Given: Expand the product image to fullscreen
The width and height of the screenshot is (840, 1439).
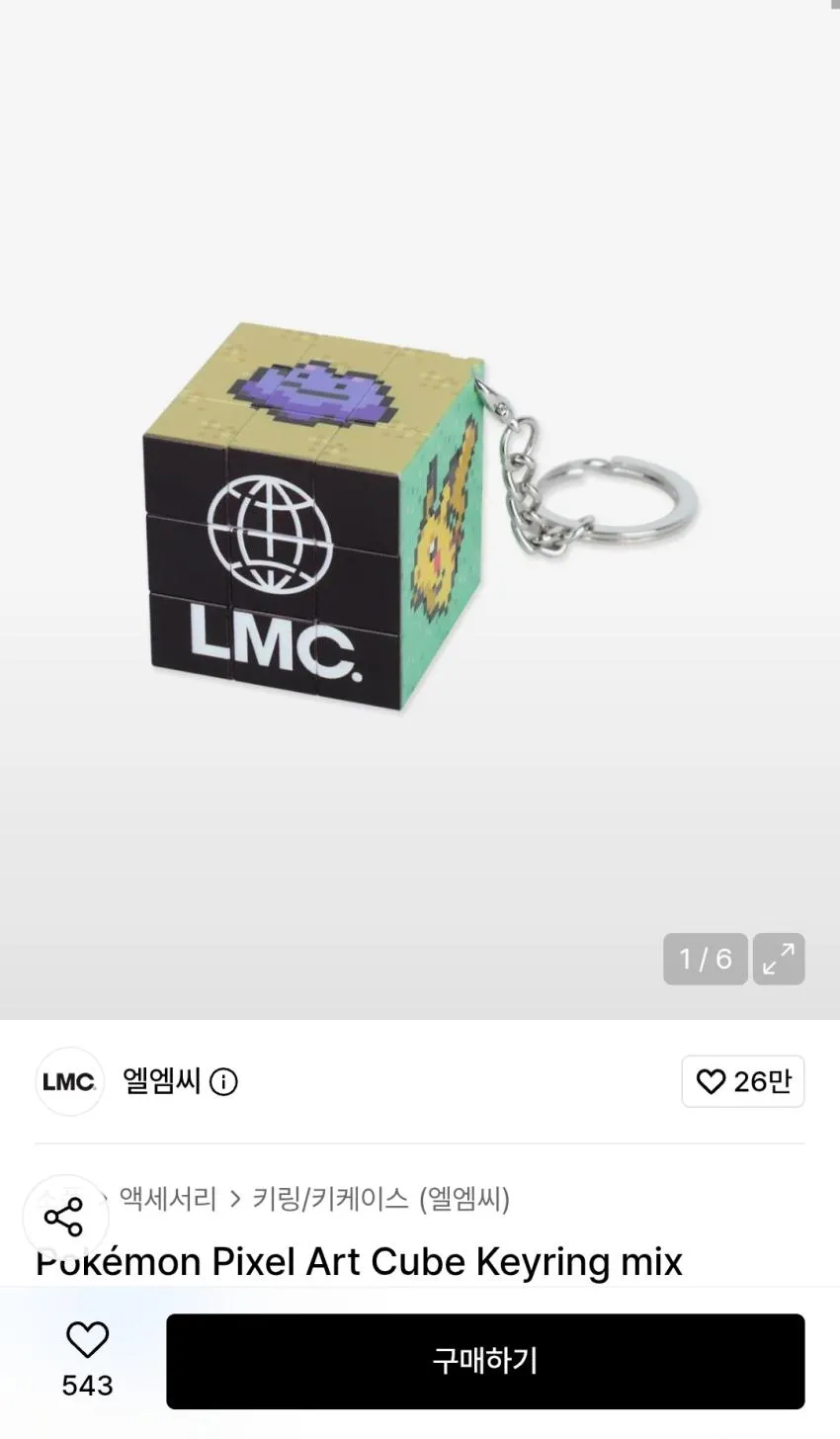Looking at the screenshot, I should click(x=779, y=959).
